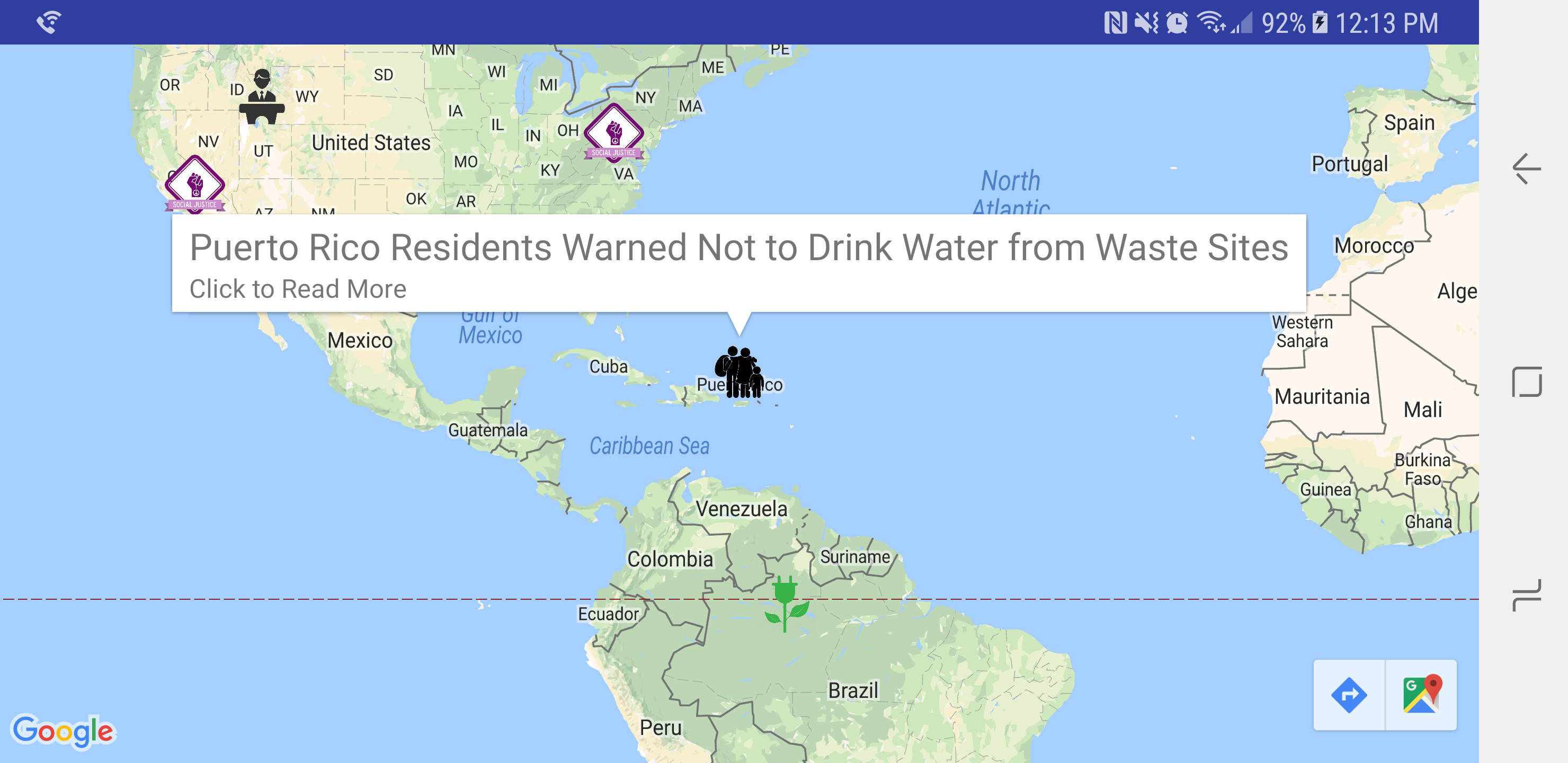Open location in Google Maps app
This screenshot has height=763, width=1568.
(x=1421, y=695)
